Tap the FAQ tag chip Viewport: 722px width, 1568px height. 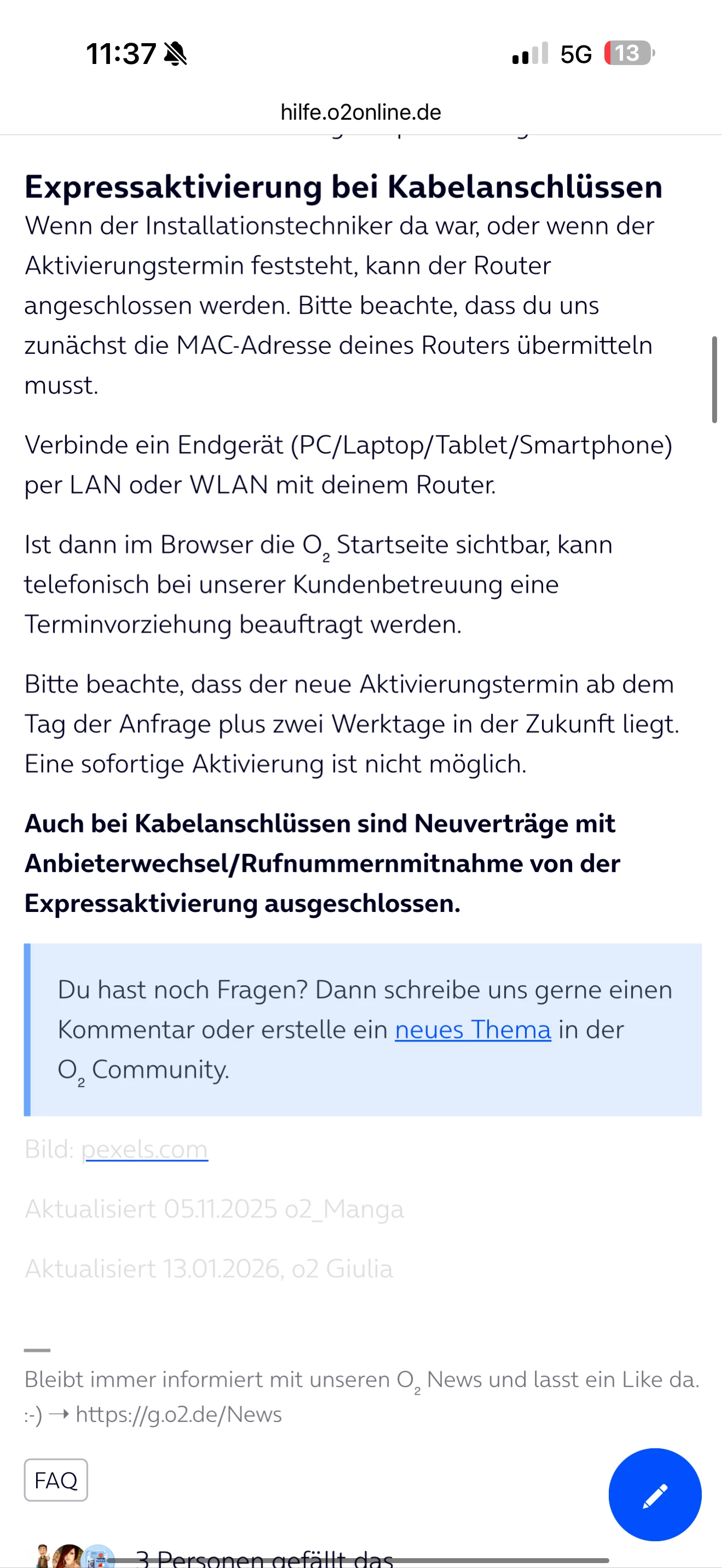(55, 1480)
